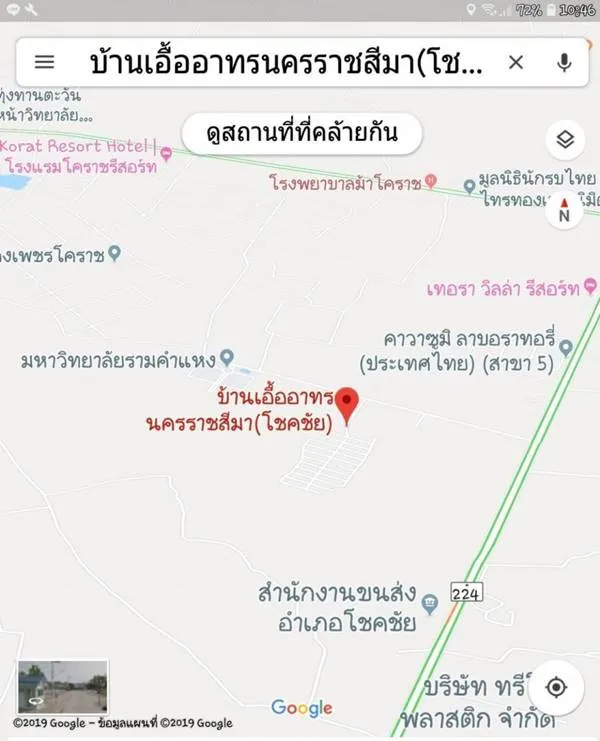This screenshot has height=741, width=600.
Task: Open the Street View thumbnail
Action: pos(62,686)
